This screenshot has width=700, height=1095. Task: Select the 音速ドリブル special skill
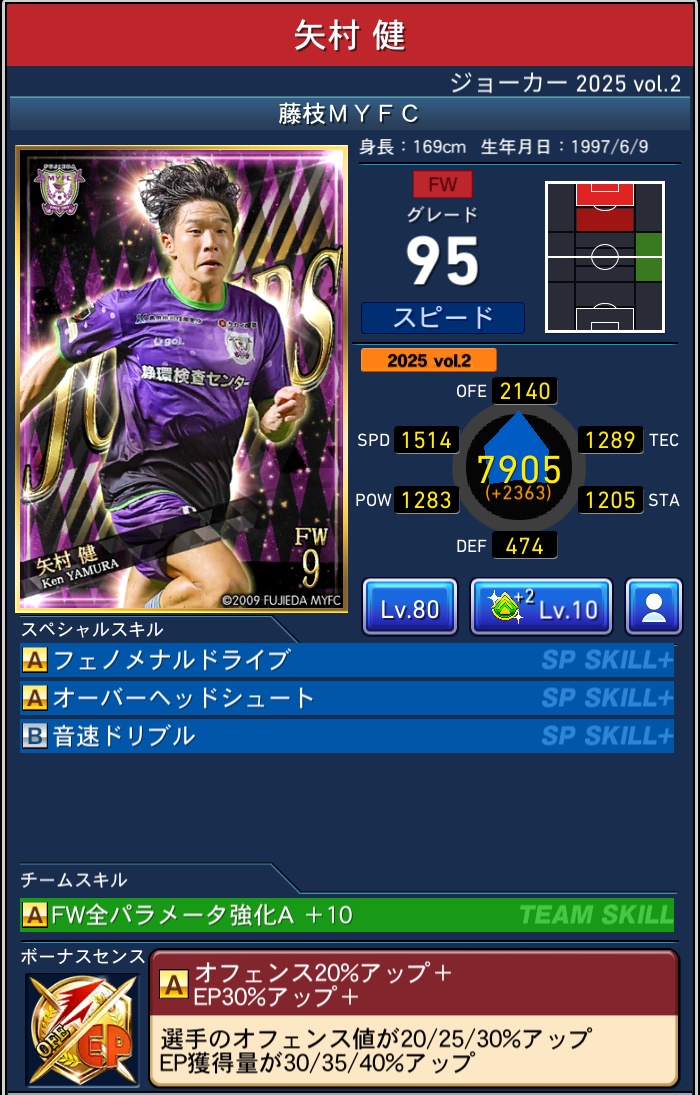click(346, 736)
